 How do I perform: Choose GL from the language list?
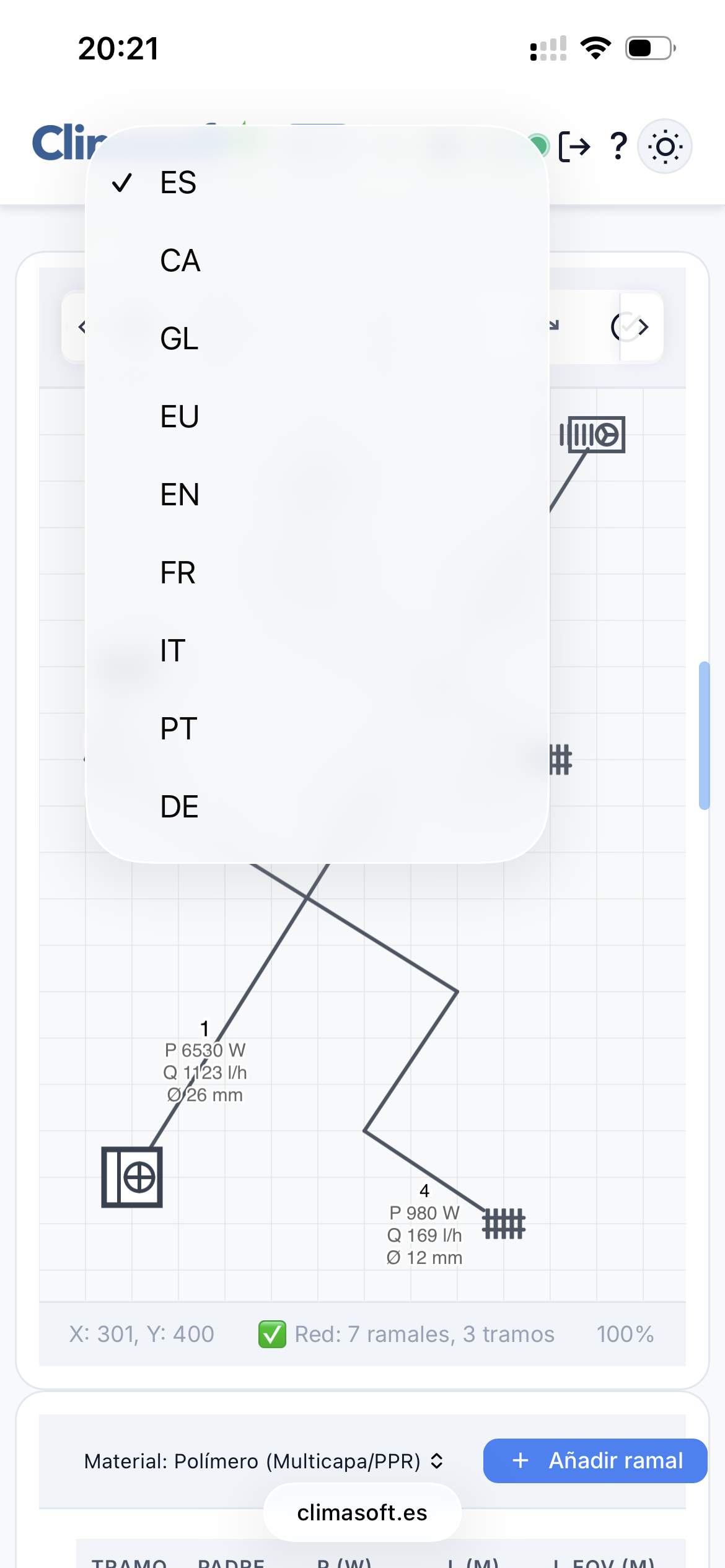coord(179,339)
